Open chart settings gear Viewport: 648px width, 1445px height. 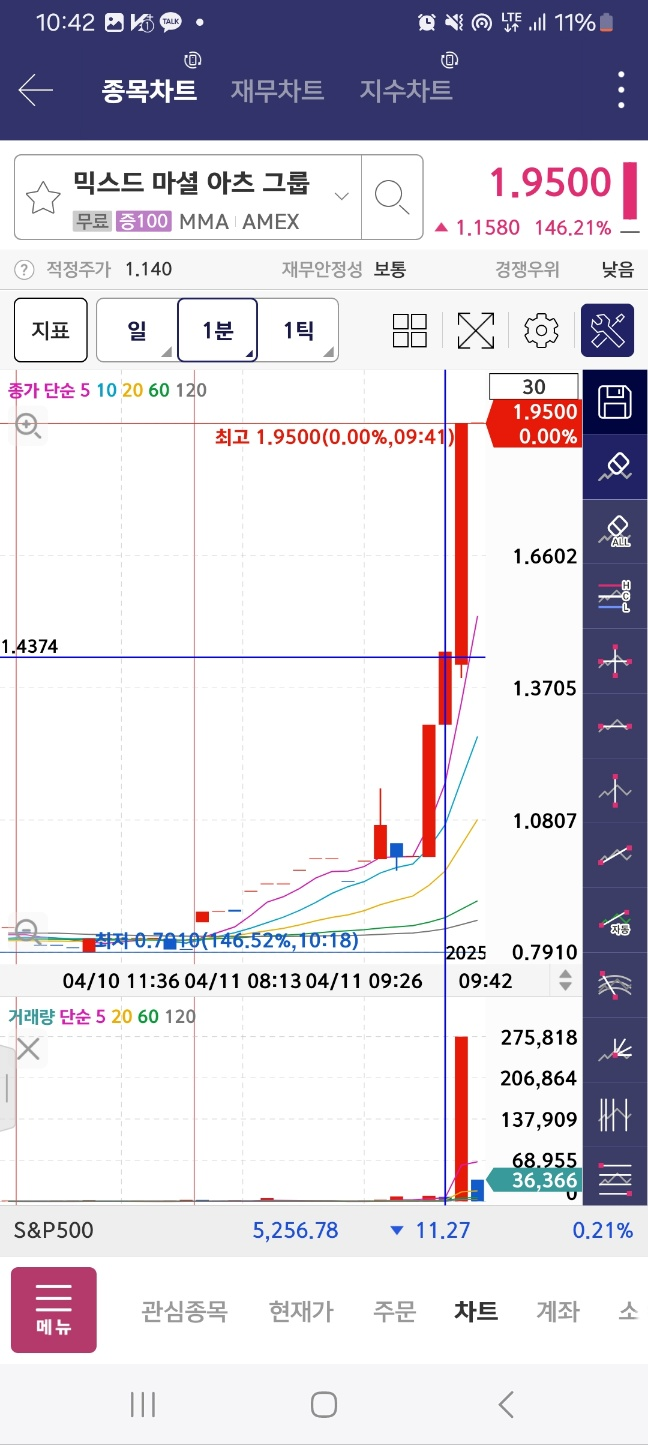[x=541, y=330]
